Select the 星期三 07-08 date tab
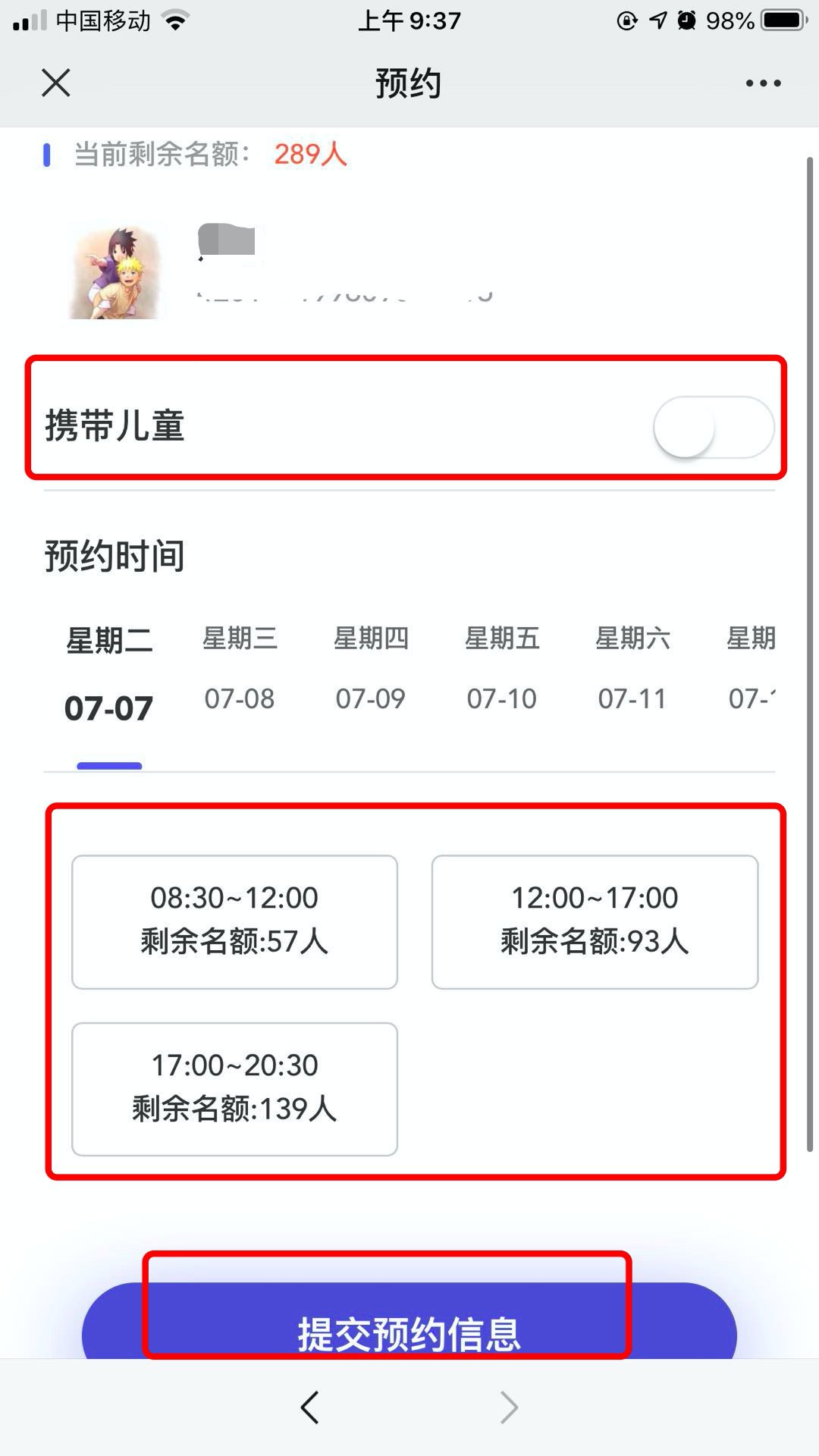 pyautogui.click(x=240, y=667)
